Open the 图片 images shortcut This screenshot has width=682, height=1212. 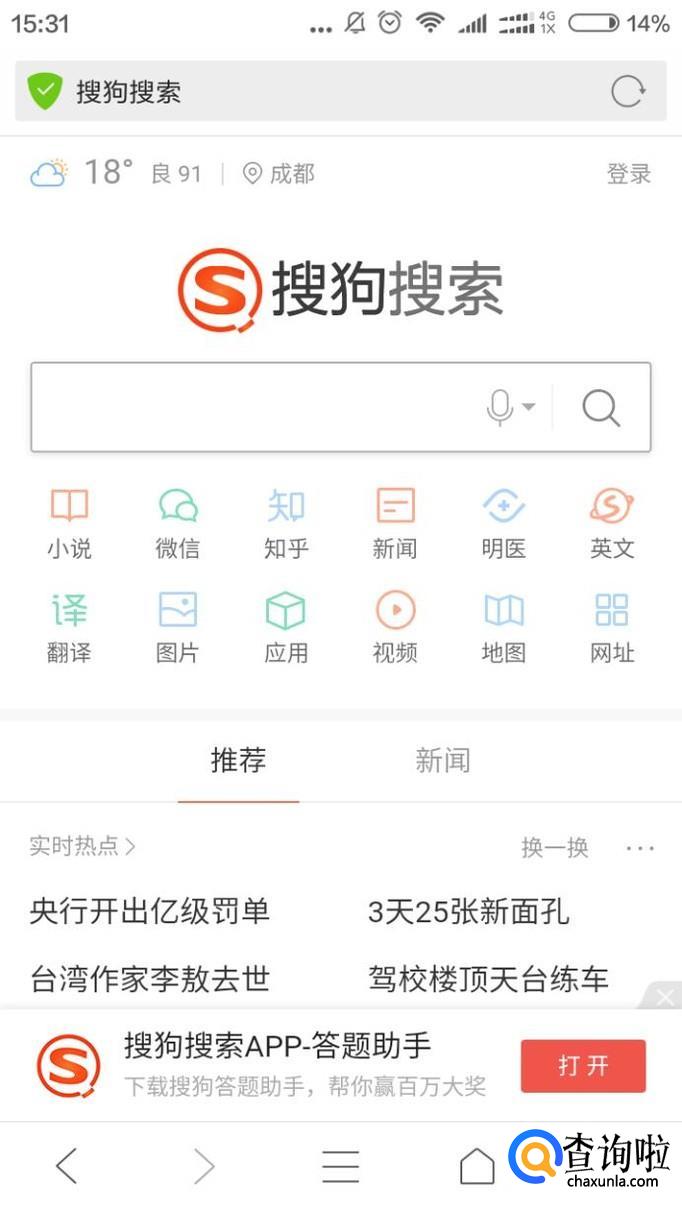(x=177, y=627)
